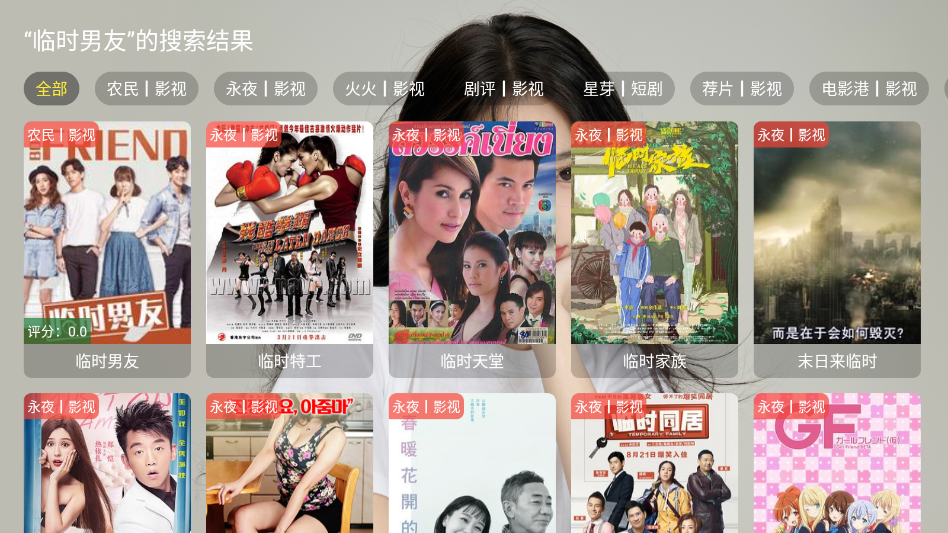This screenshot has height=533, width=948.
Task: Filter results by 剧评｜影视
Action: click(x=503, y=89)
